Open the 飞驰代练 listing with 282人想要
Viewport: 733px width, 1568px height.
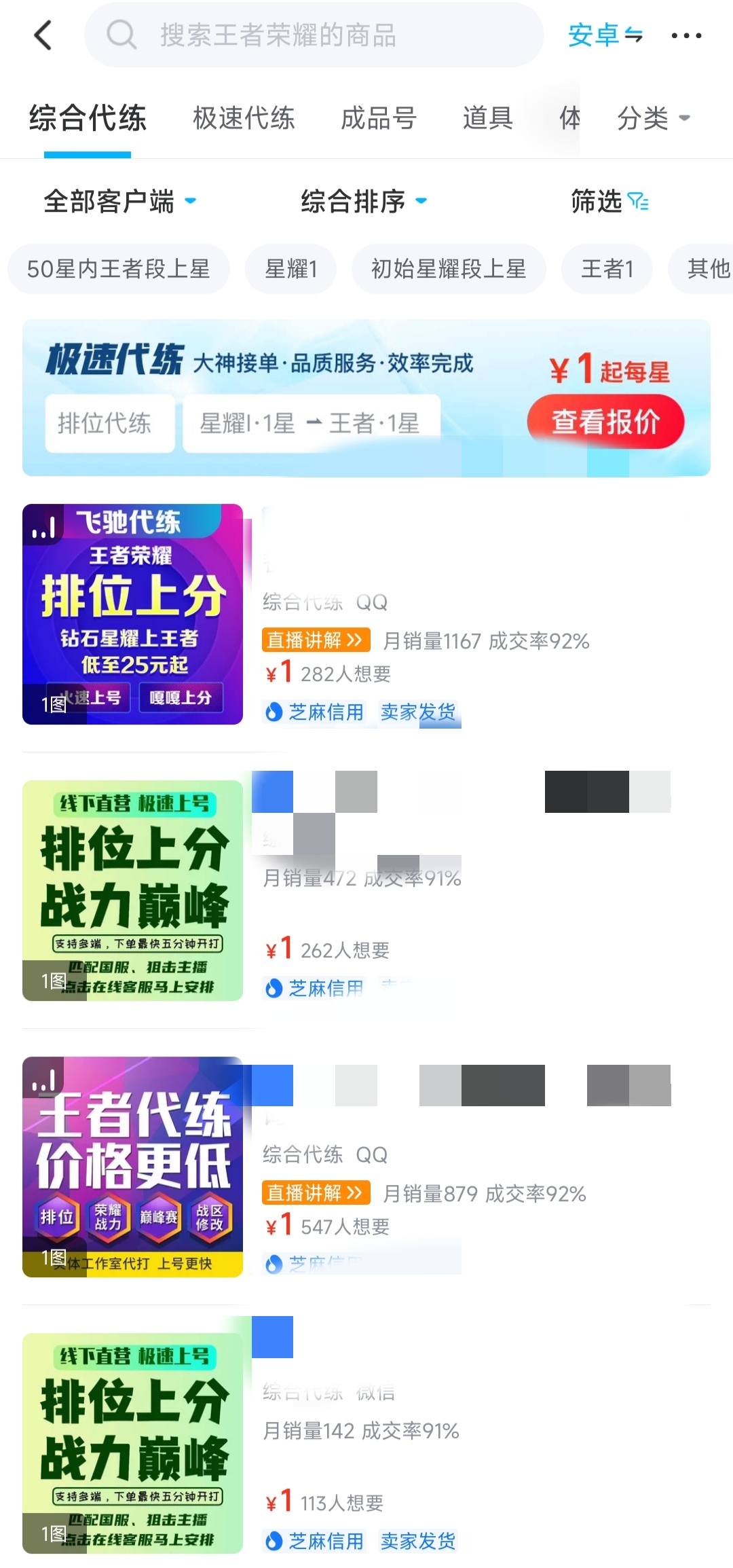tap(366, 615)
